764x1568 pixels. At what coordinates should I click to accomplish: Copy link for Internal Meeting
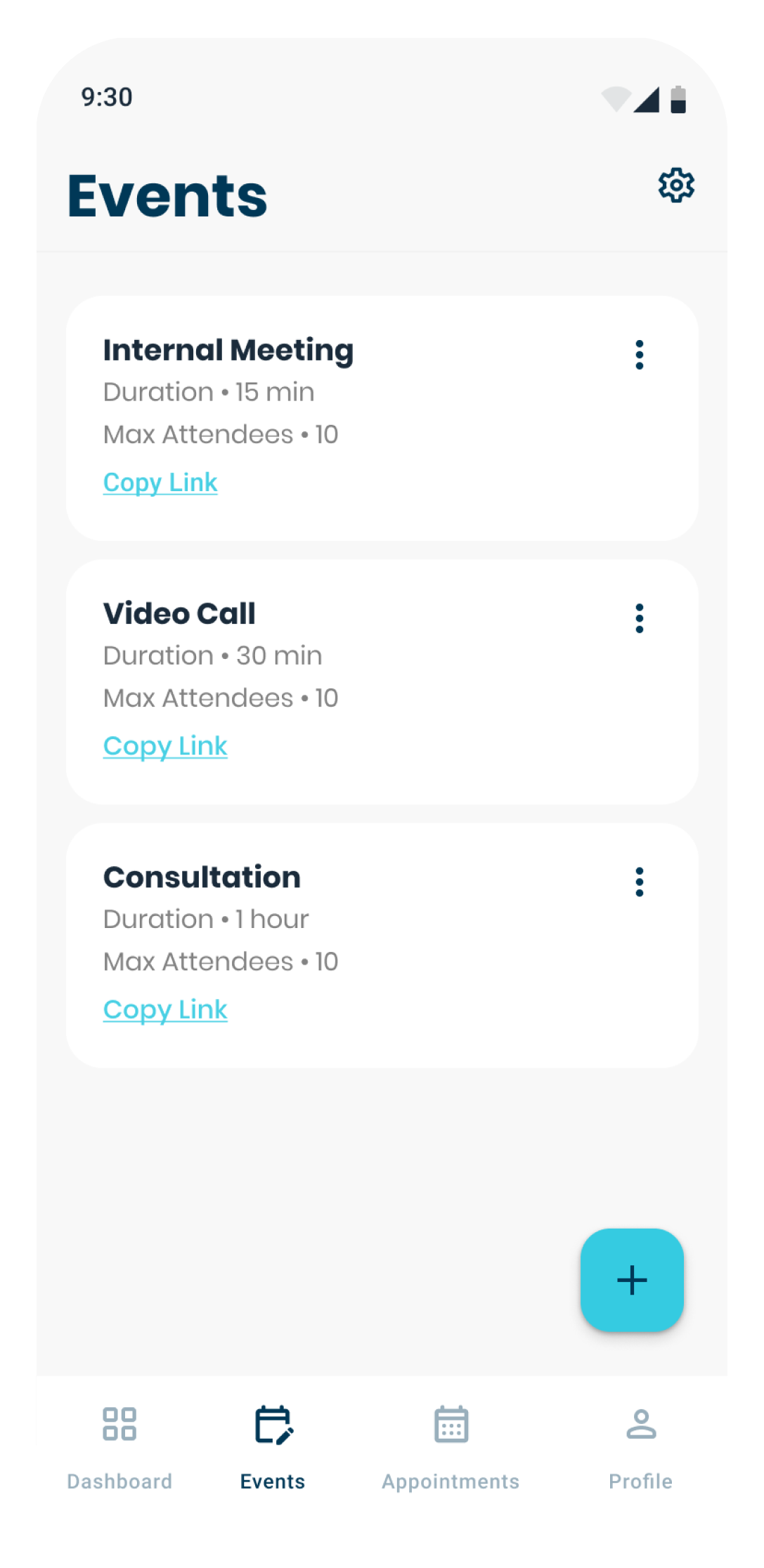coord(160,482)
